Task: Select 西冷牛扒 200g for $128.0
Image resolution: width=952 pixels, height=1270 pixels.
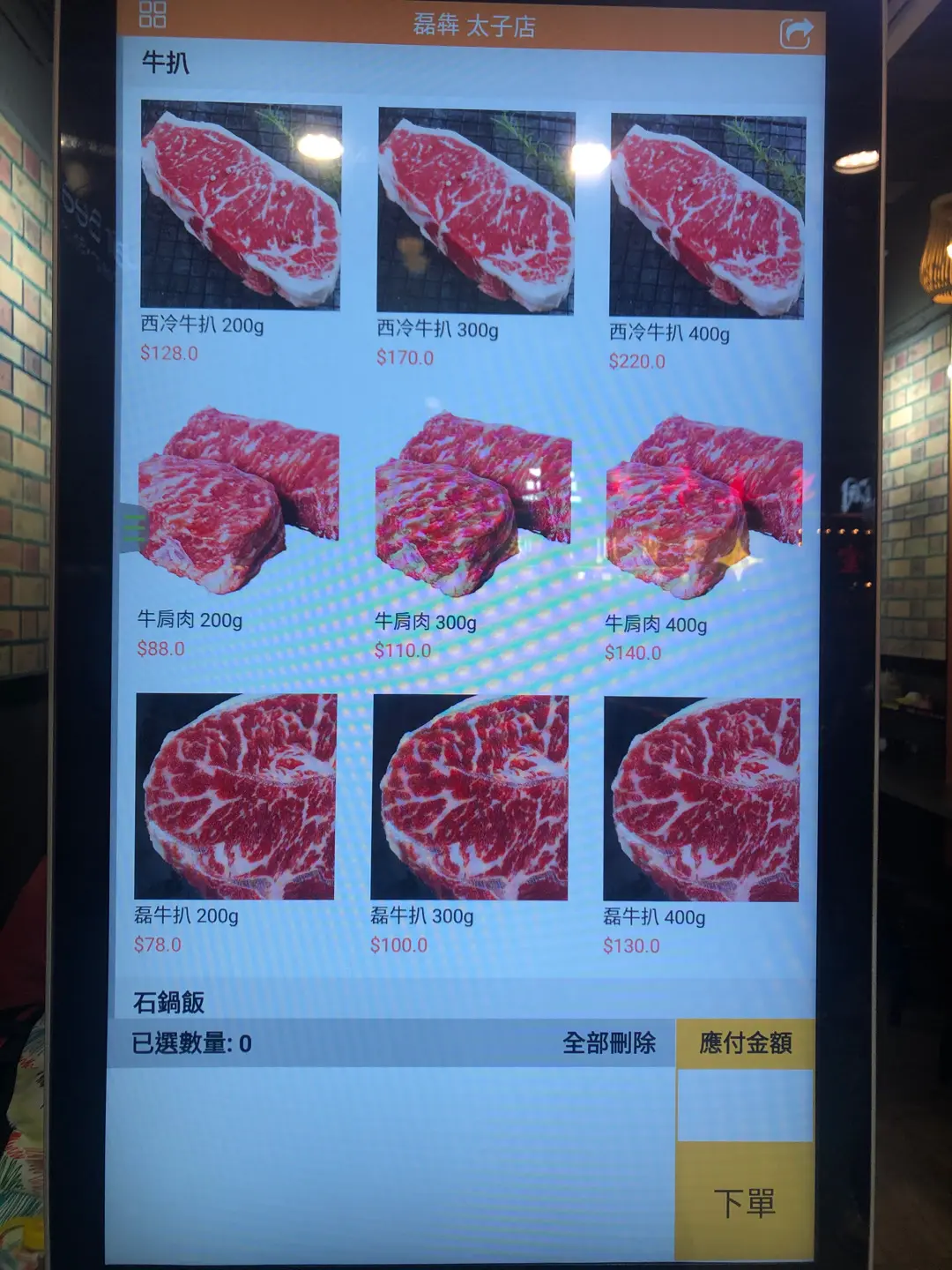Action: (241, 205)
